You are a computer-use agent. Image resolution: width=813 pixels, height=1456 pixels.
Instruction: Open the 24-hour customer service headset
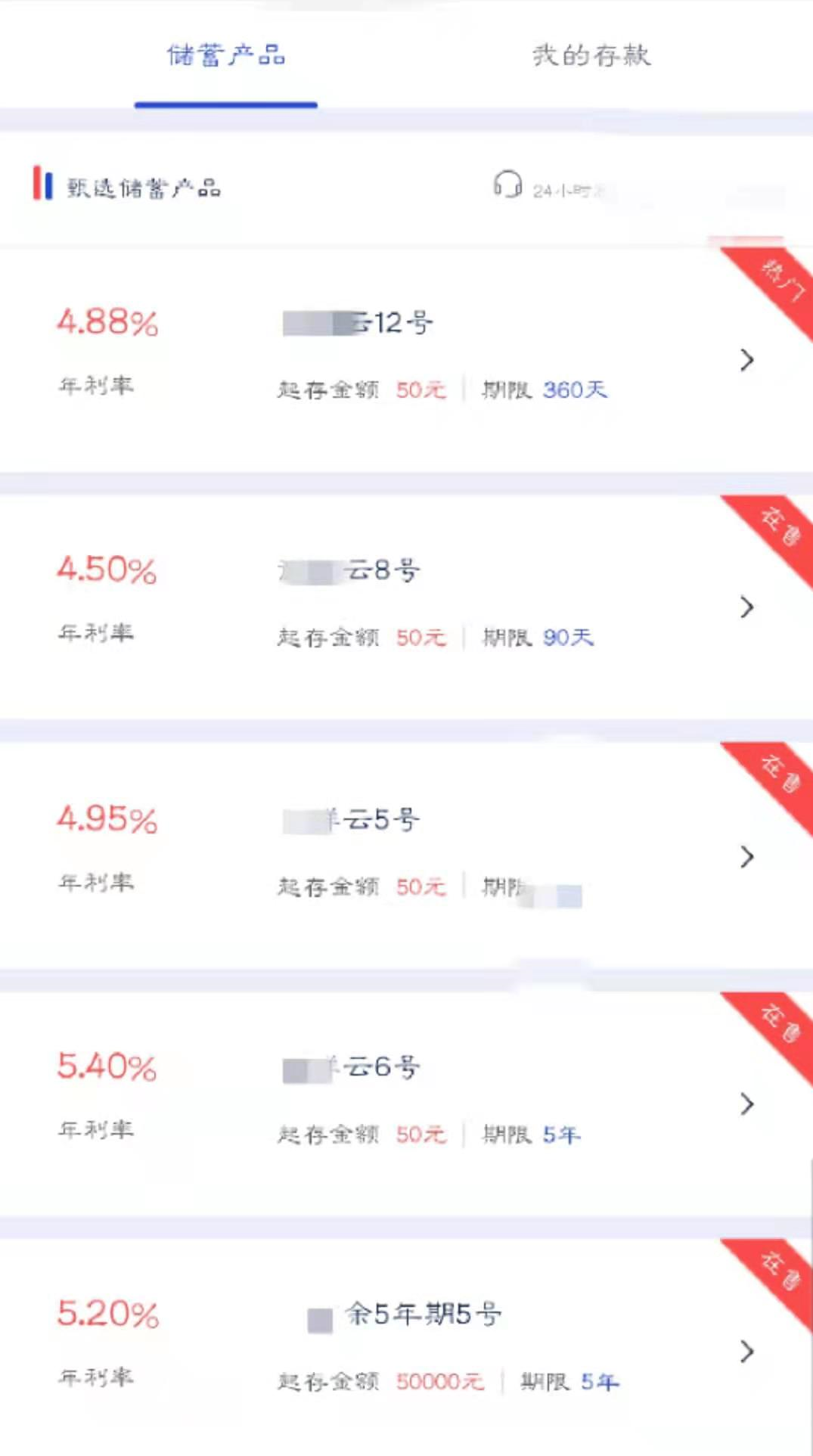pyautogui.click(x=507, y=185)
